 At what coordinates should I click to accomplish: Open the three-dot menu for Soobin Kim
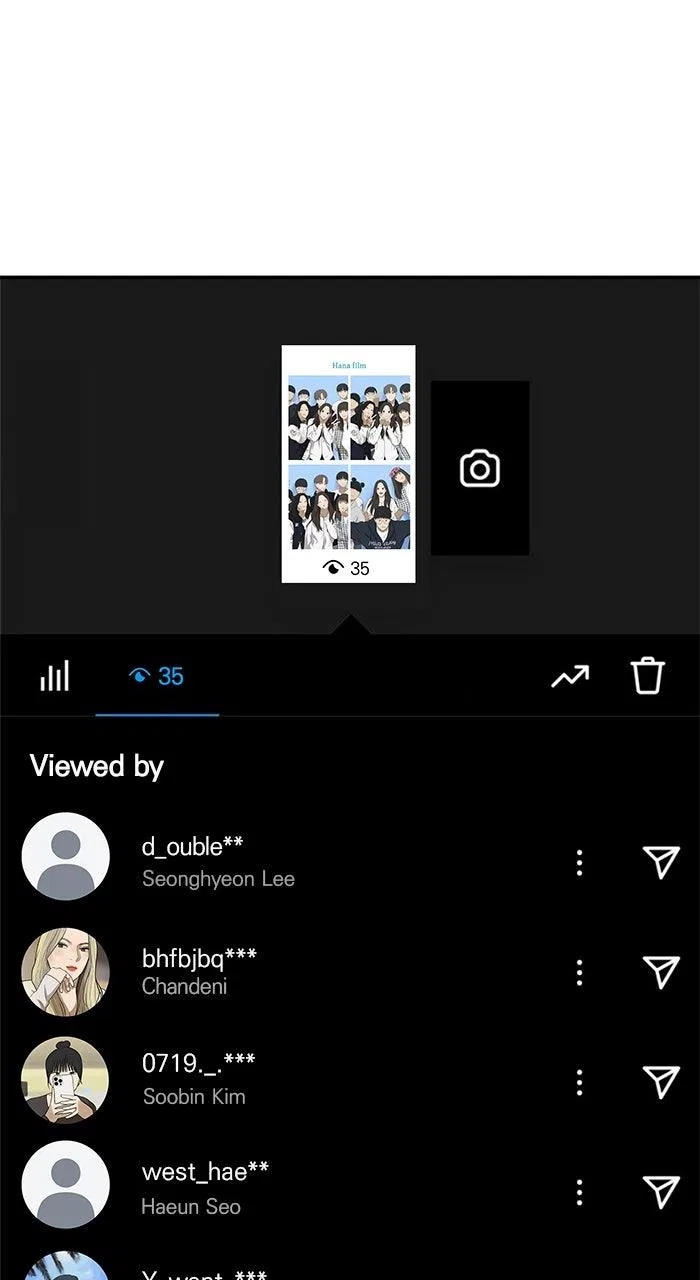click(x=579, y=1082)
